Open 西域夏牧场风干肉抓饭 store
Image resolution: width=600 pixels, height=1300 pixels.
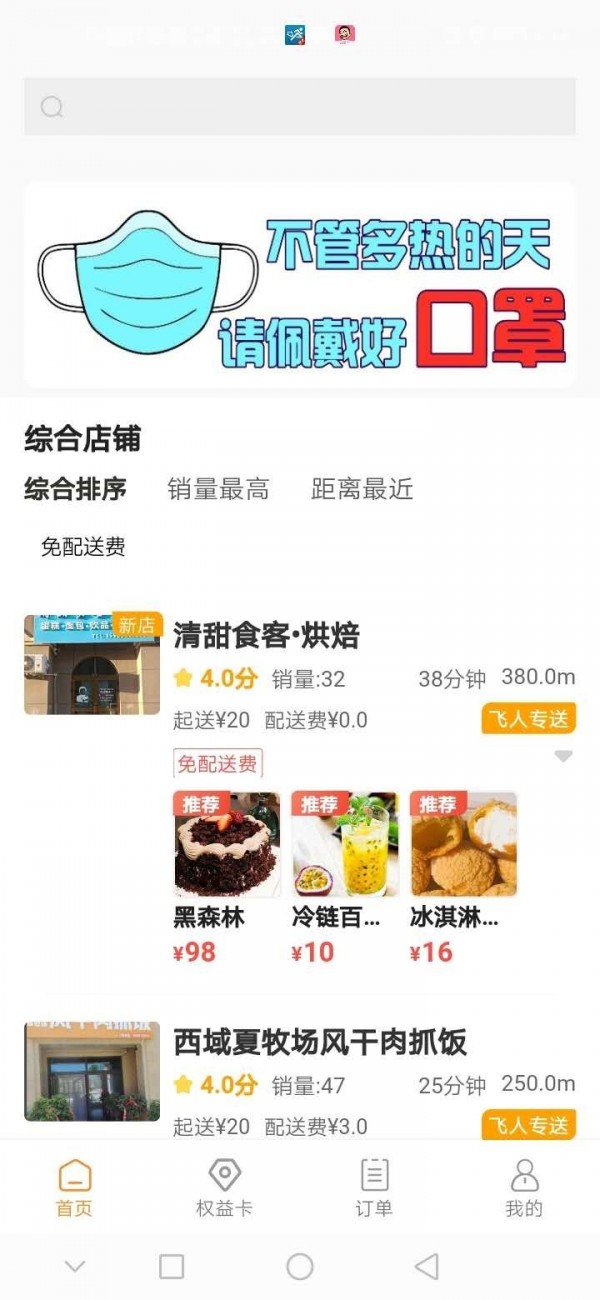(x=320, y=1043)
